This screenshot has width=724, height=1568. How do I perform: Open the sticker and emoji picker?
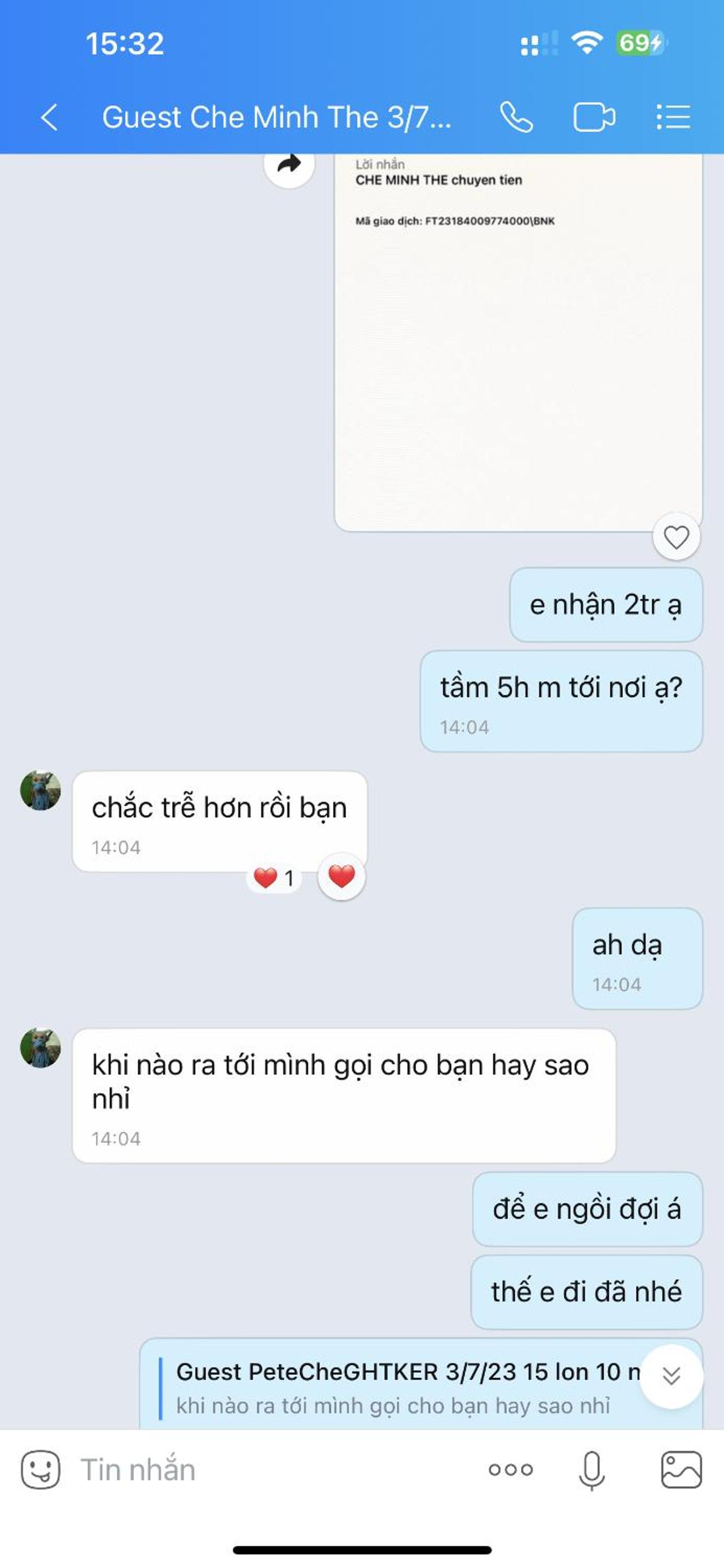pos(40,1469)
